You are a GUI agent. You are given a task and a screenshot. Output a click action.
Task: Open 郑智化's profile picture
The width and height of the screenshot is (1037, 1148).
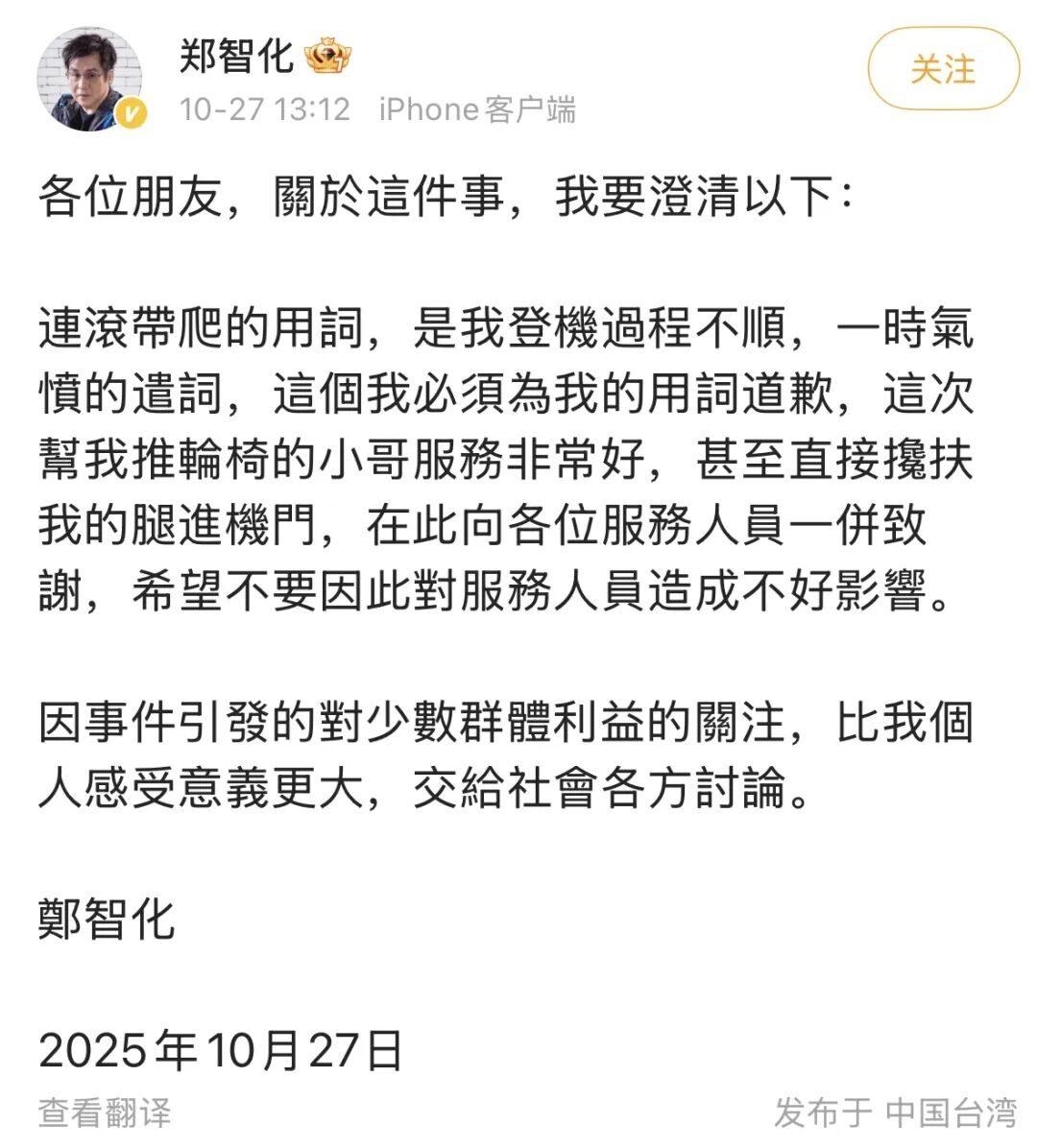(x=91, y=77)
